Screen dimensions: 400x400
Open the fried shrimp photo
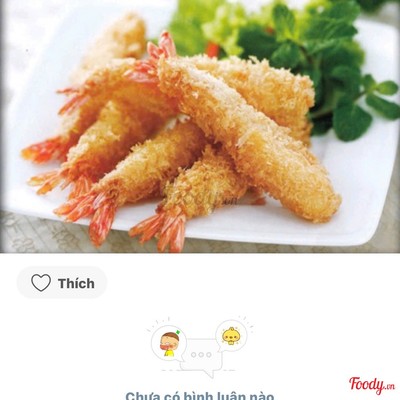click(200, 126)
